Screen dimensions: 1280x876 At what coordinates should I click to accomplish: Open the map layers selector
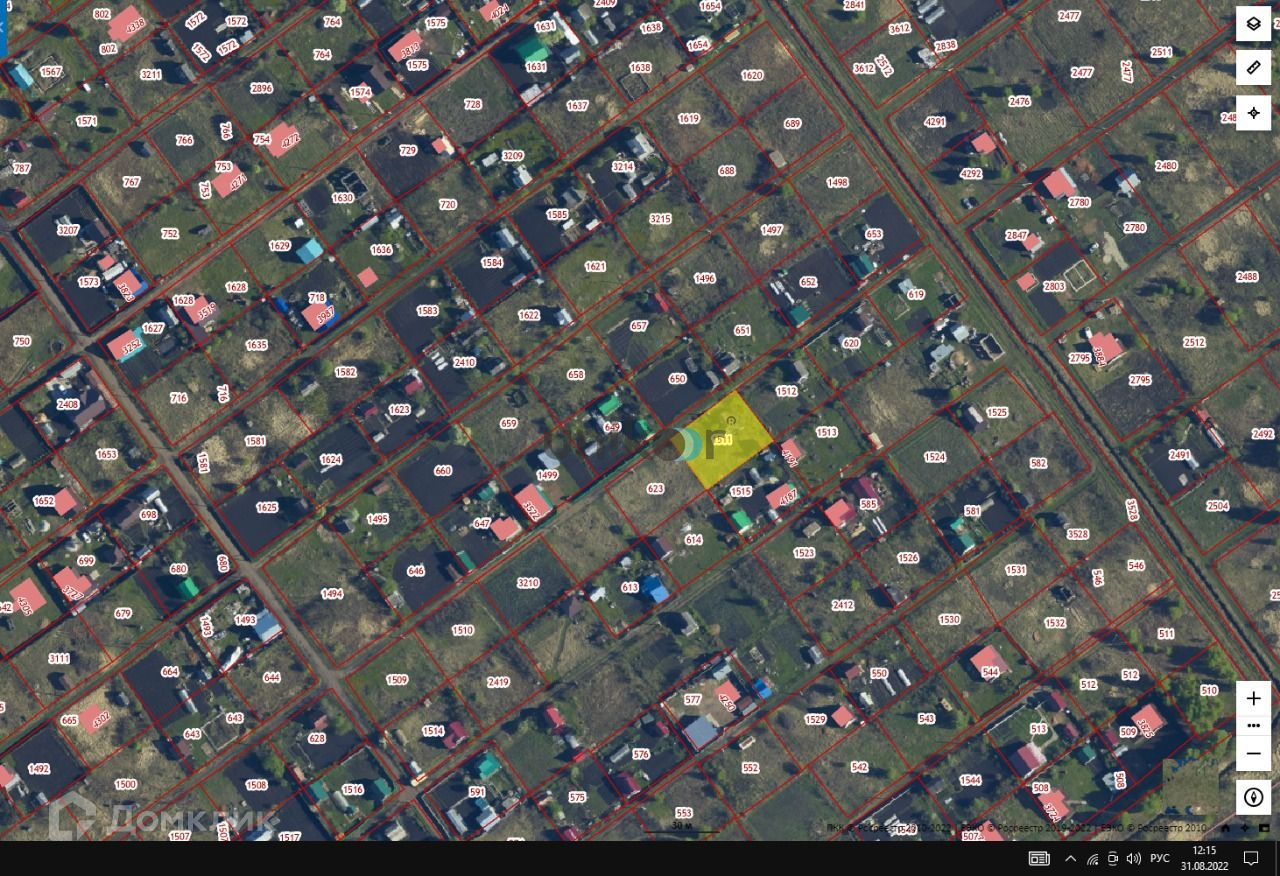pos(1253,23)
